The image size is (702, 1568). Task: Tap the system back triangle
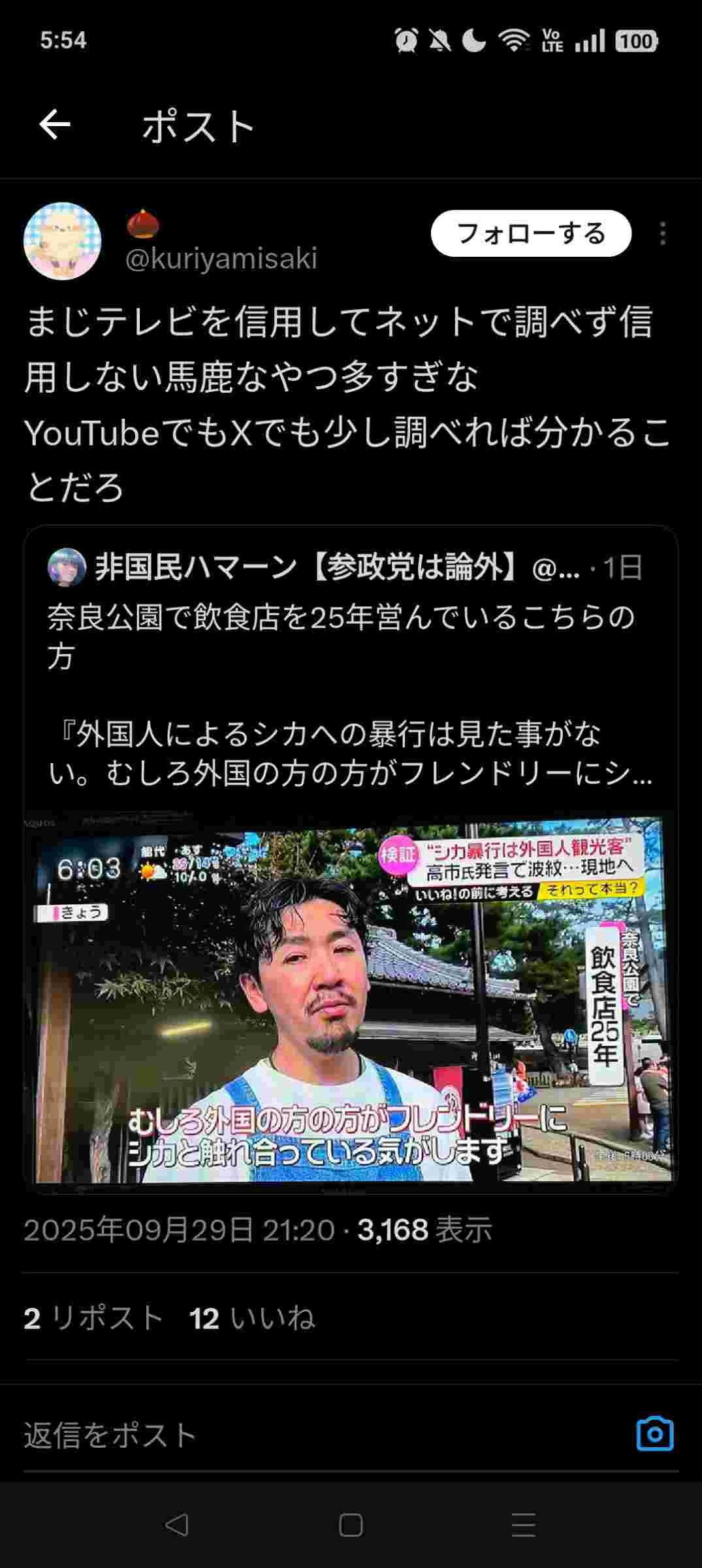point(176,1525)
